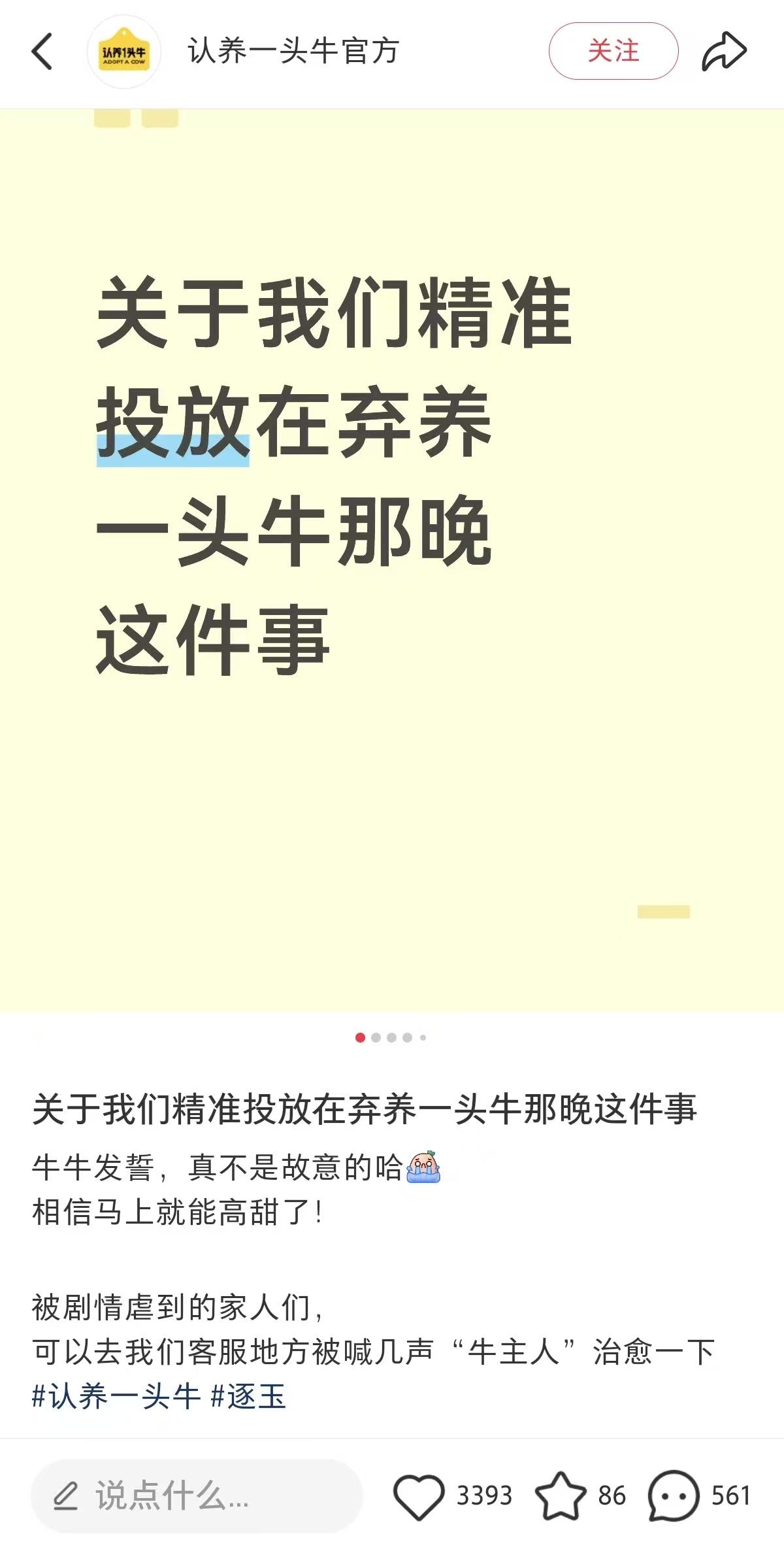The image size is (784, 1553).
Task: Tap the 说点什么 comment field
Action: [x=196, y=1495]
